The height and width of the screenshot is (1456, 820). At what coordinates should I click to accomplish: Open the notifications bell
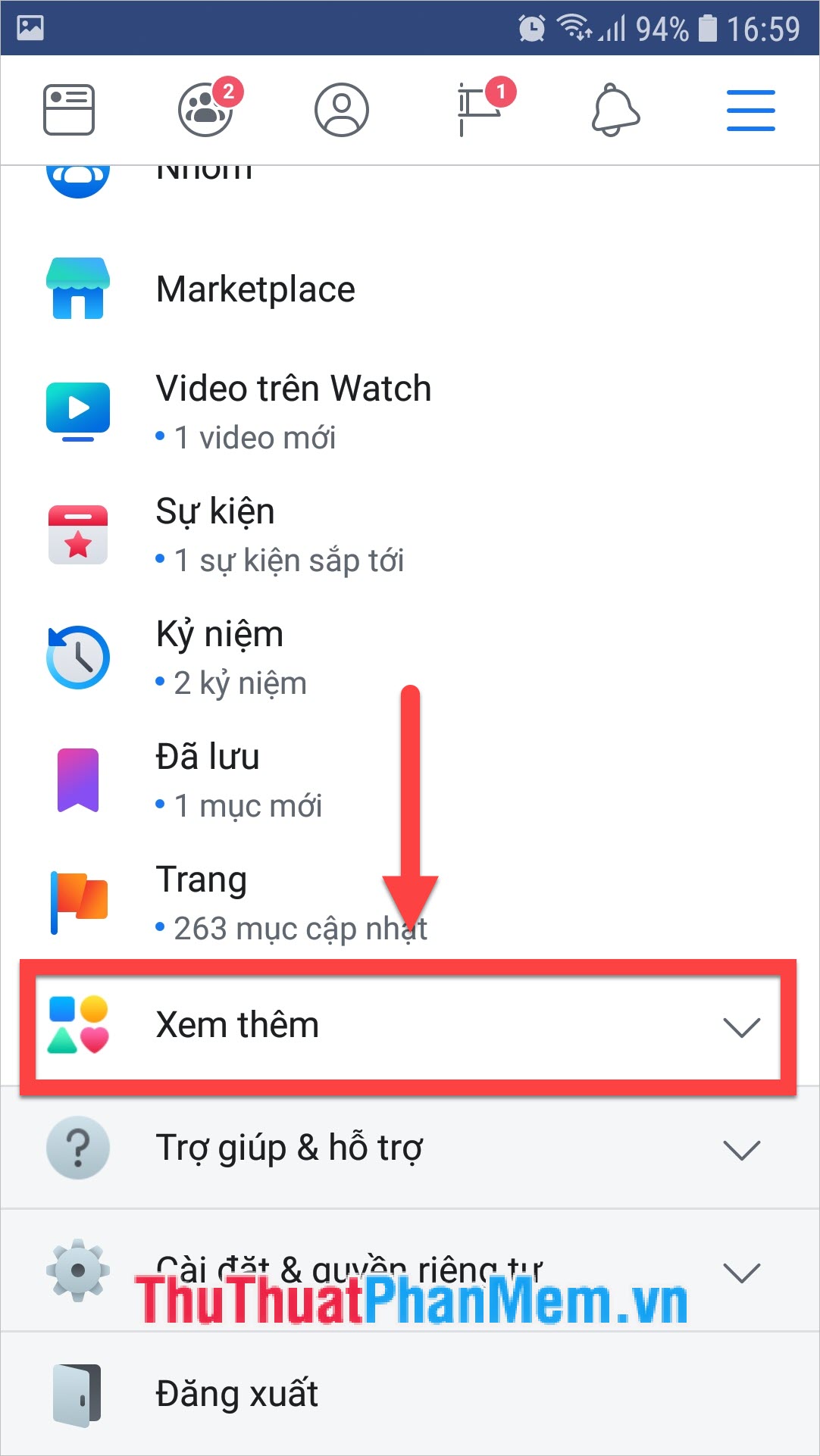tap(615, 111)
